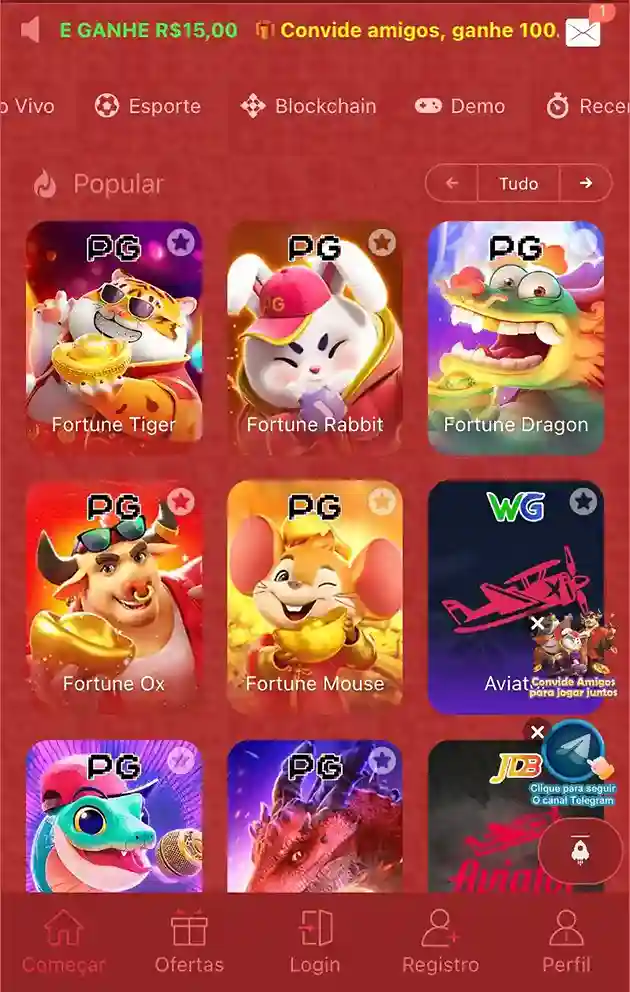Screen dimensions: 630x992
Task: Show next popular games with right arrow
Action: pyautogui.click(x=586, y=183)
